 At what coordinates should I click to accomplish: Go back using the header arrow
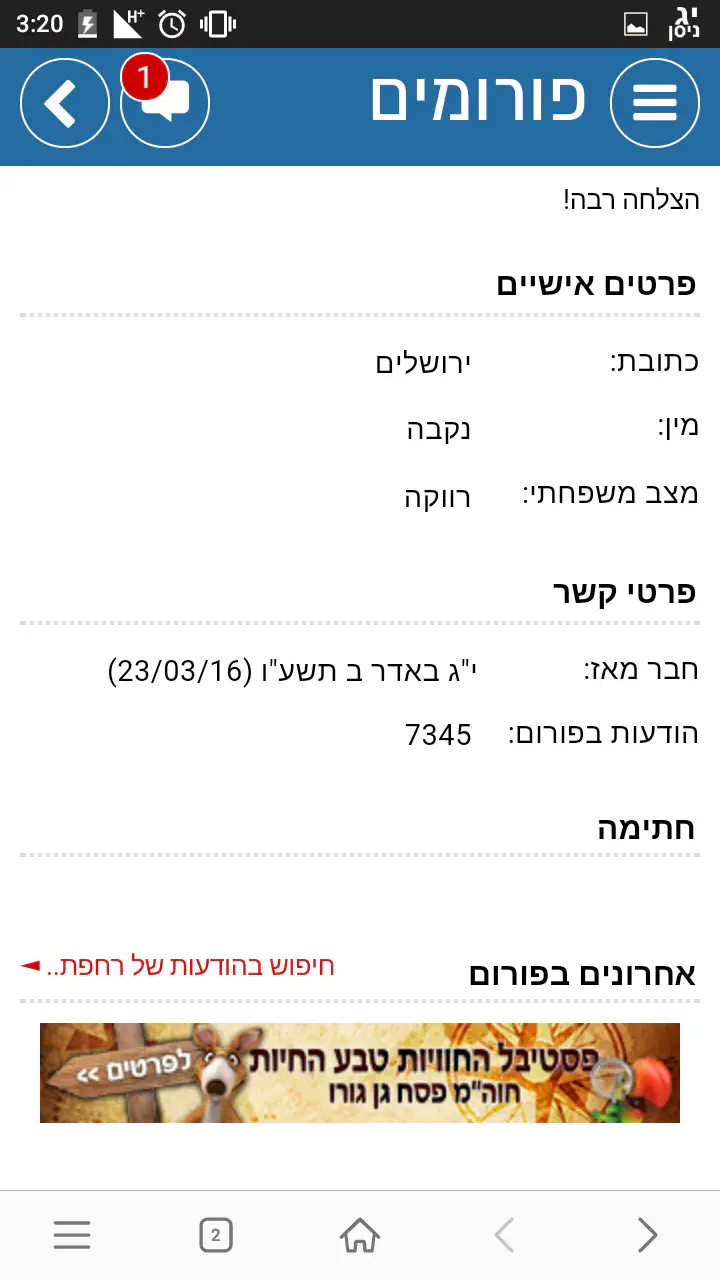pyautogui.click(x=65, y=103)
